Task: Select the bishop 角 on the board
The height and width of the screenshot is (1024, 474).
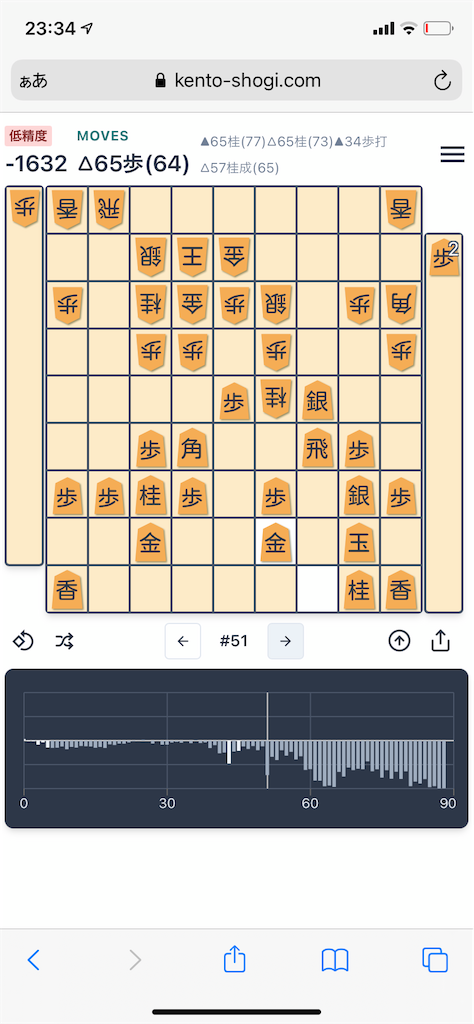Action: (x=191, y=449)
